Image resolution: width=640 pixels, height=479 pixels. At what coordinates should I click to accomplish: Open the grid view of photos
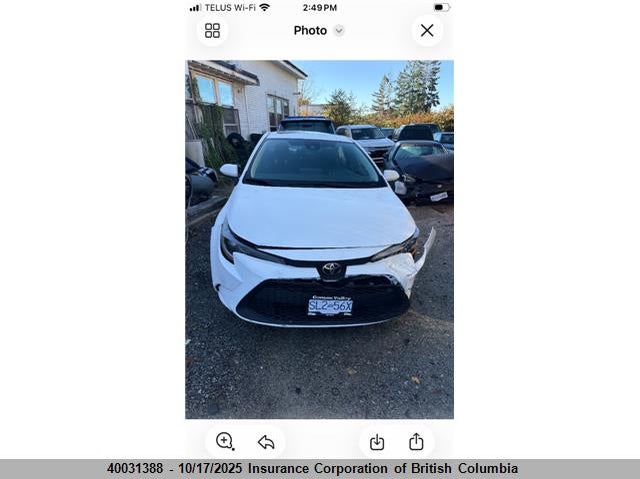pyautogui.click(x=212, y=31)
